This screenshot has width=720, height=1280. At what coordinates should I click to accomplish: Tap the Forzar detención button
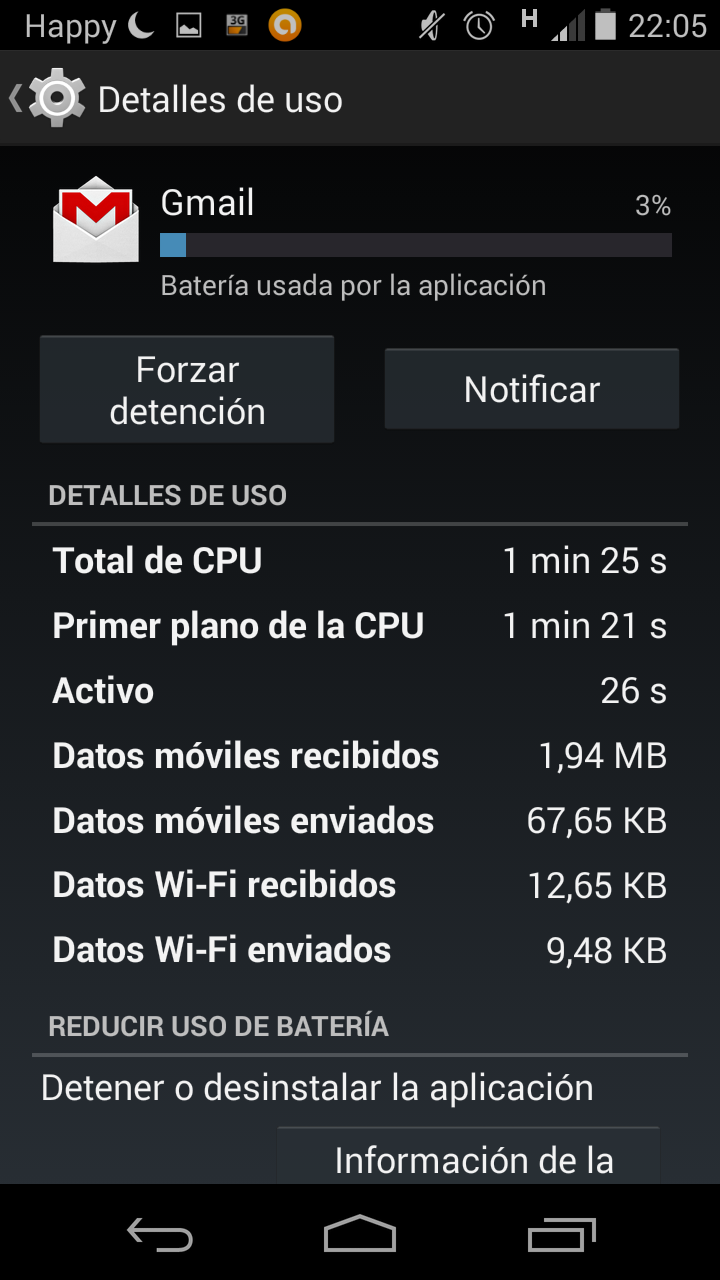pyautogui.click(x=187, y=390)
